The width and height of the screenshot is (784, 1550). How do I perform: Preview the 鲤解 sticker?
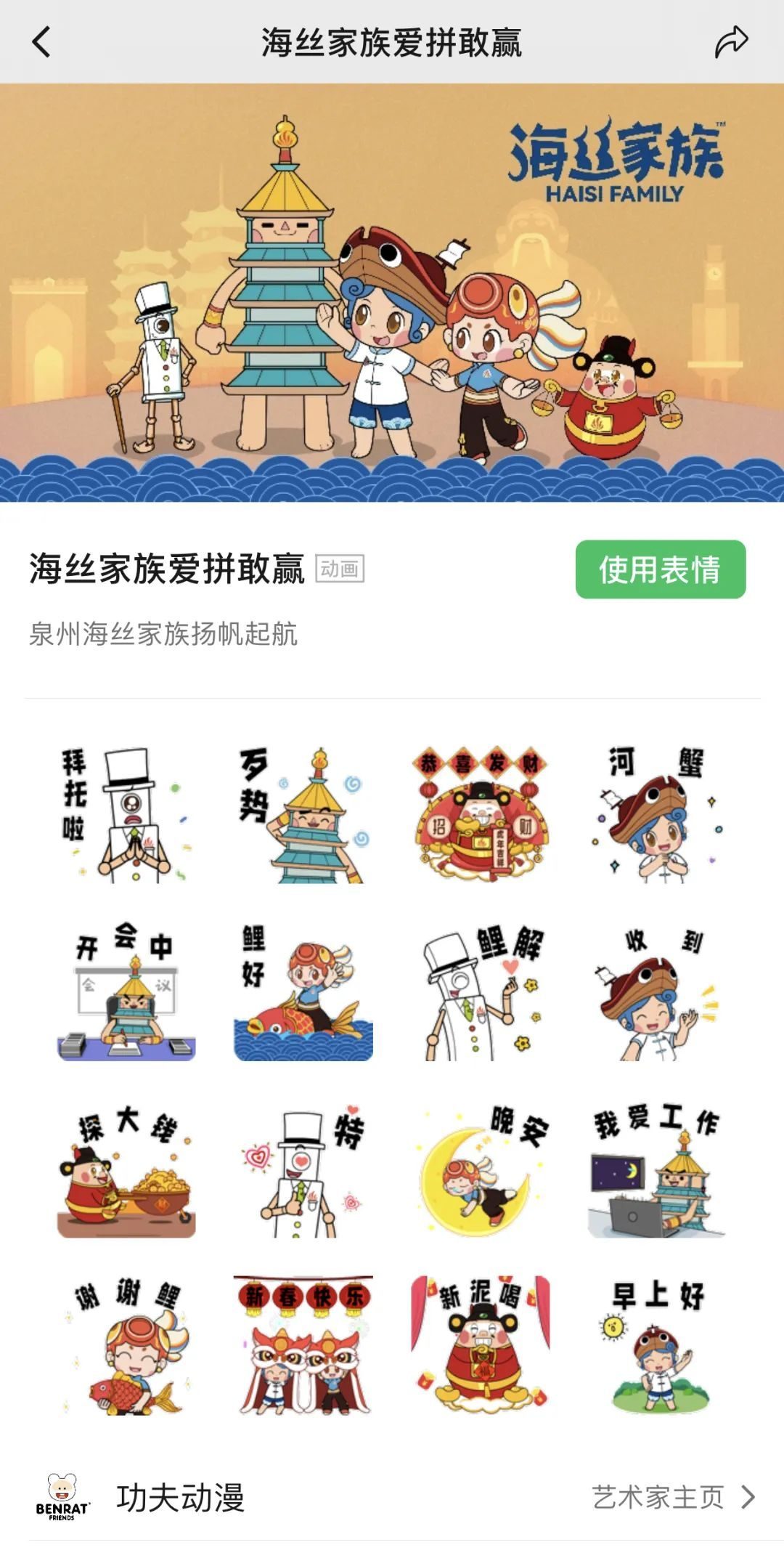pyautogui.click(x=480, y=991)
